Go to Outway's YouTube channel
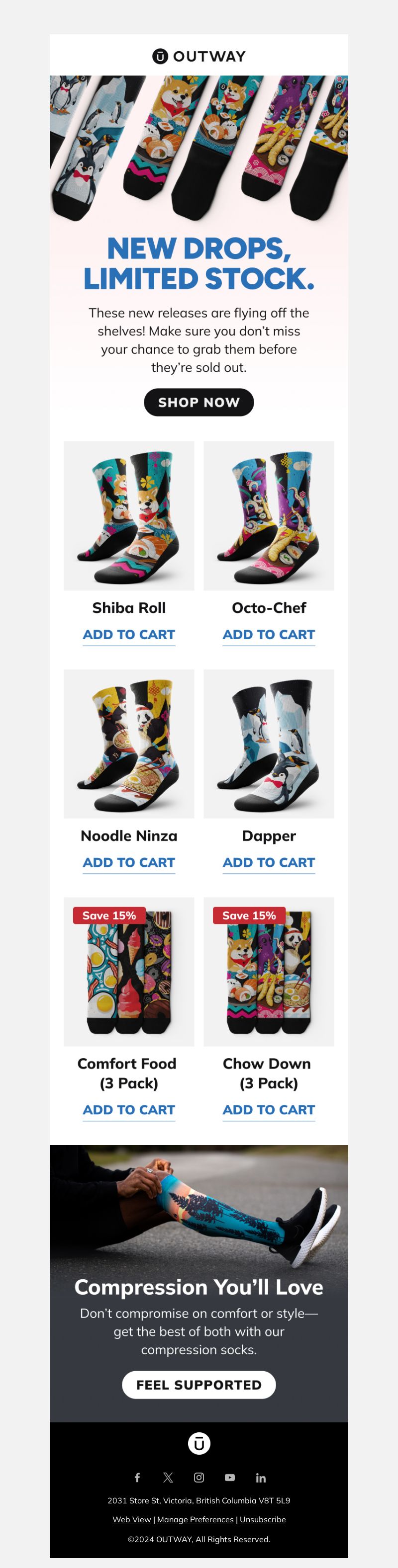The width and height of the screenshot is (398, 1568). (230, 1478)
